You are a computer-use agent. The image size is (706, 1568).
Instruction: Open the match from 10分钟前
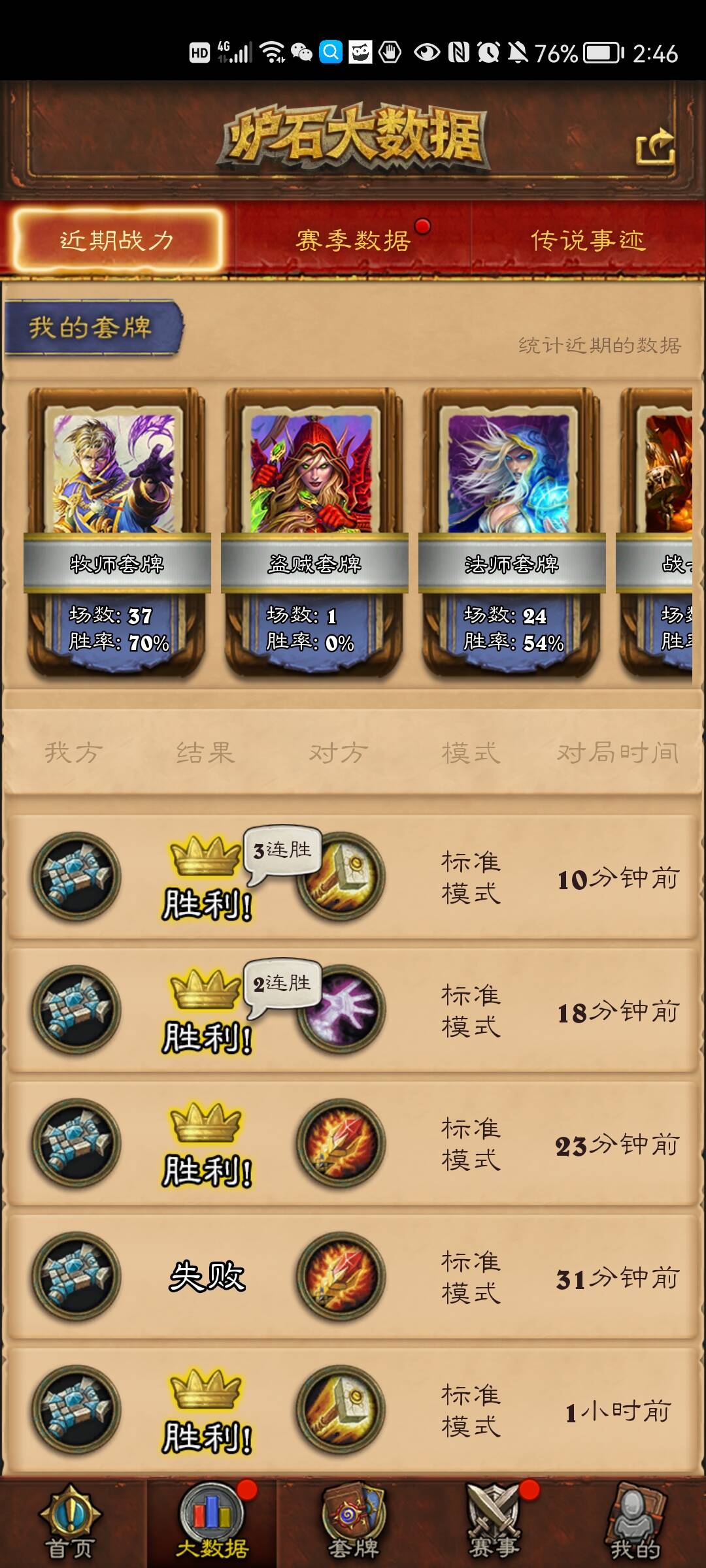(353, 877)
